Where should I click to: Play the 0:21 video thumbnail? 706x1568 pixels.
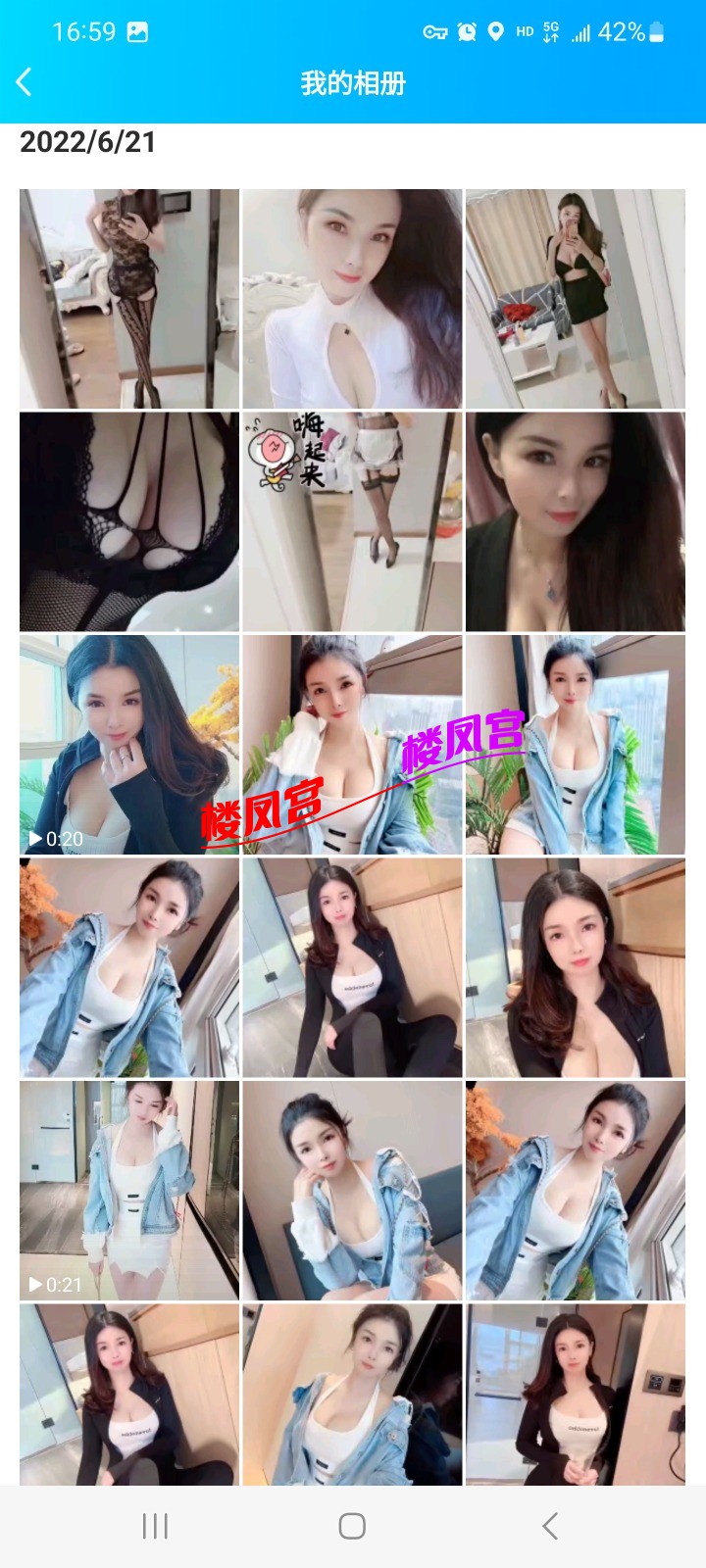pos(128,1191)
